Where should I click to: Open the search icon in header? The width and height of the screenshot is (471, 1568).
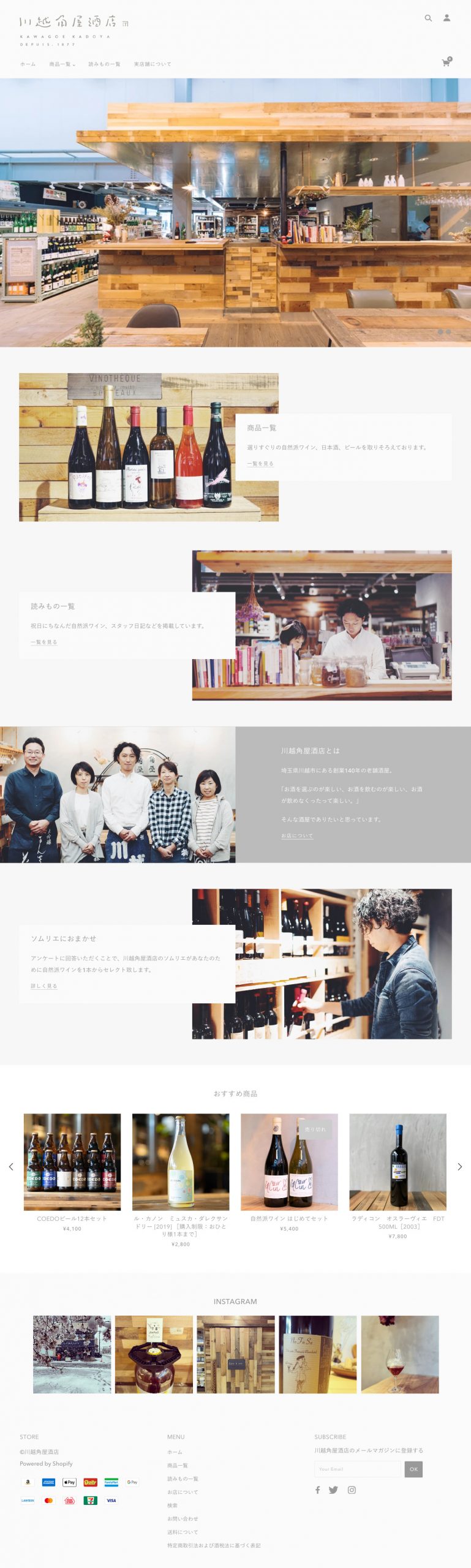428,18
